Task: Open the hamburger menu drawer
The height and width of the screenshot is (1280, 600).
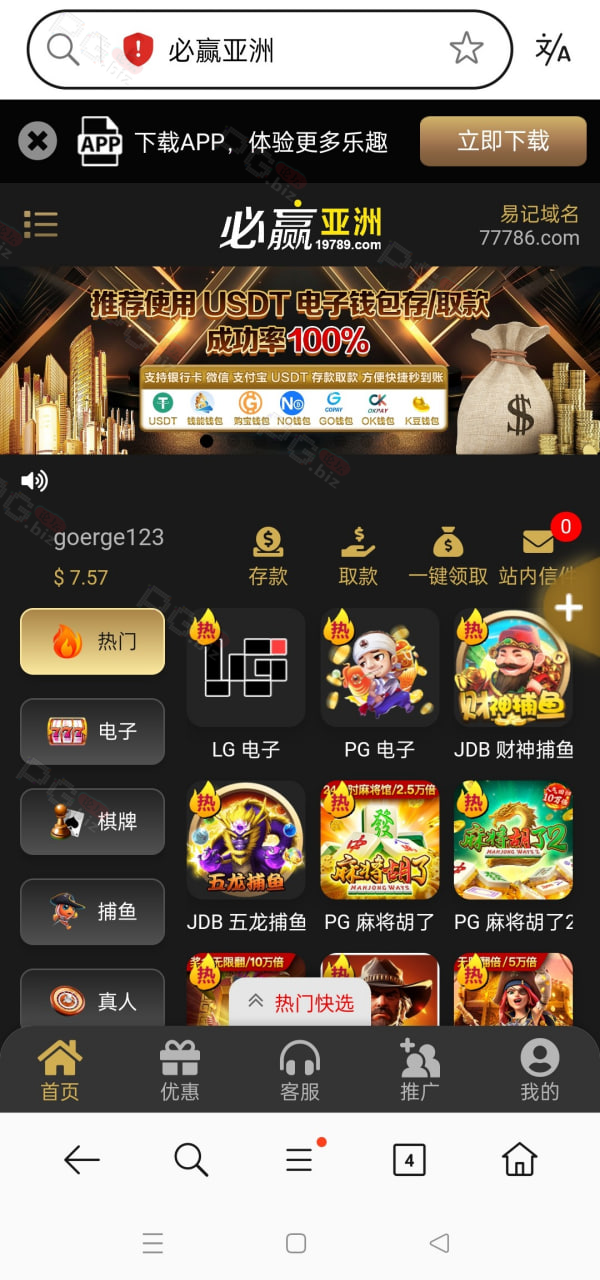Action: [x=41, y=224]
